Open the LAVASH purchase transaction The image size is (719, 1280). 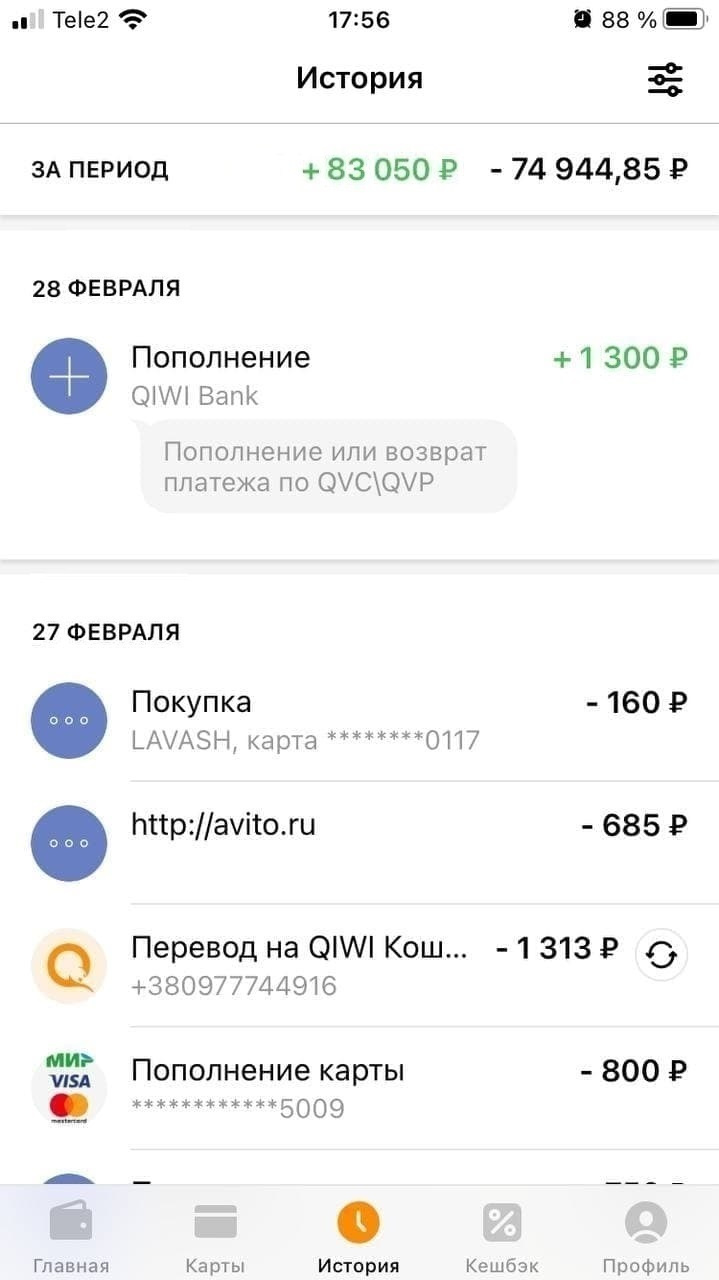[360, 720]
